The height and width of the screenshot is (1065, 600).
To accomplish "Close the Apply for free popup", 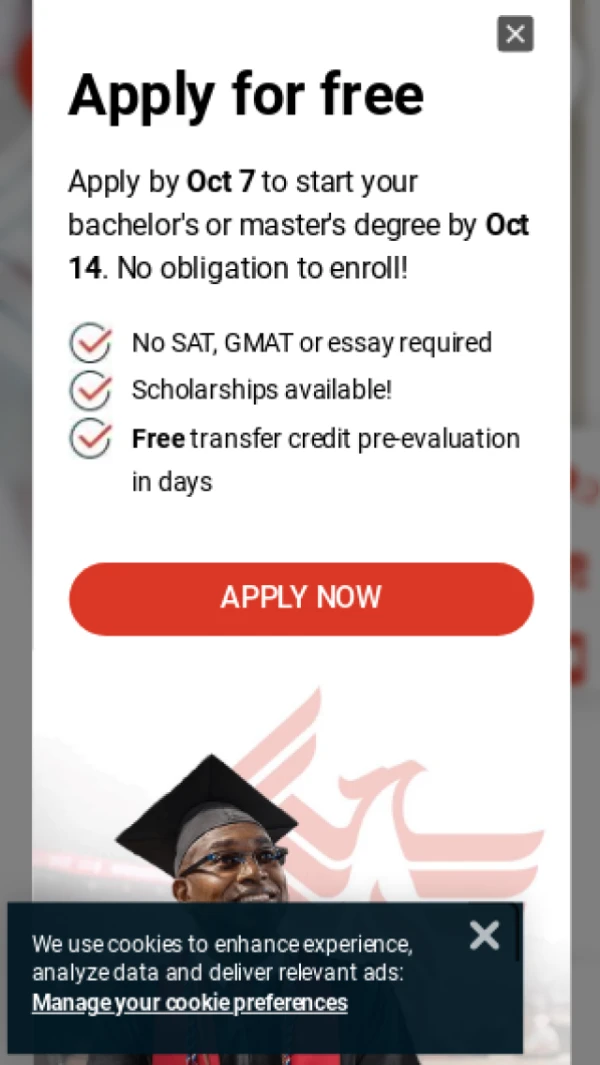I will pyautogui.click(x=515, y=34).
